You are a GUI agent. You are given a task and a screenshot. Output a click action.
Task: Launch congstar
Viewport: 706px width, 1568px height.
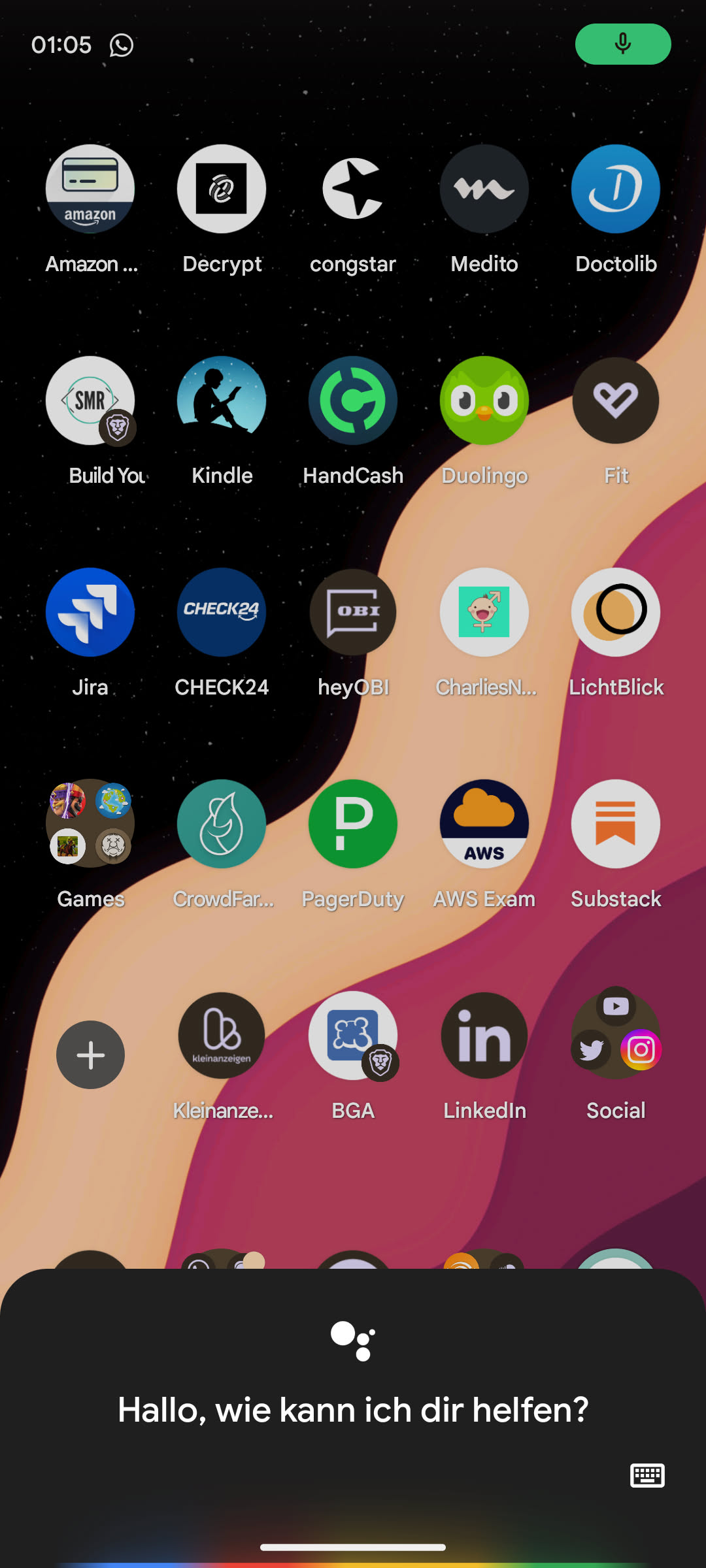click(x=353, y=189)
